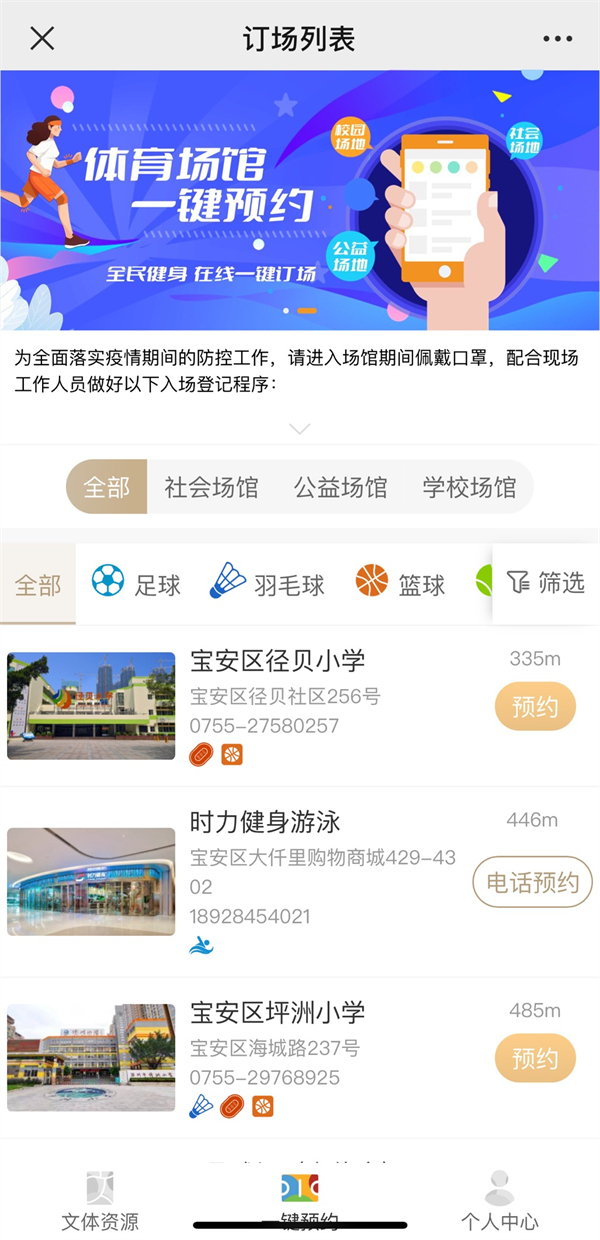Viewport: 600px width, 1240px height.
Task: Close the 订场列表 page
Action: 42,39
